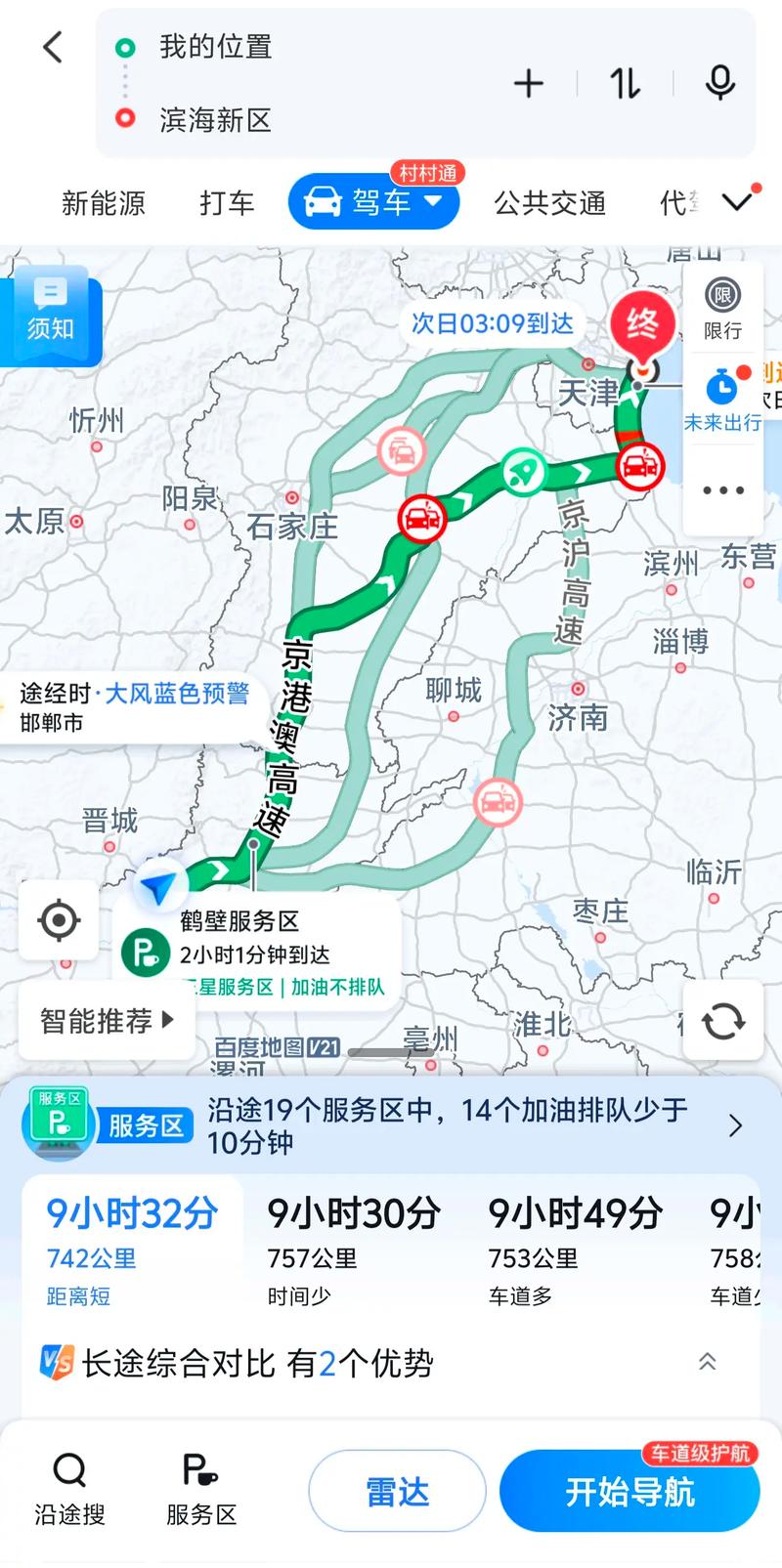Expand the 智能推荐 recommendations

(x=106, y=1020)
